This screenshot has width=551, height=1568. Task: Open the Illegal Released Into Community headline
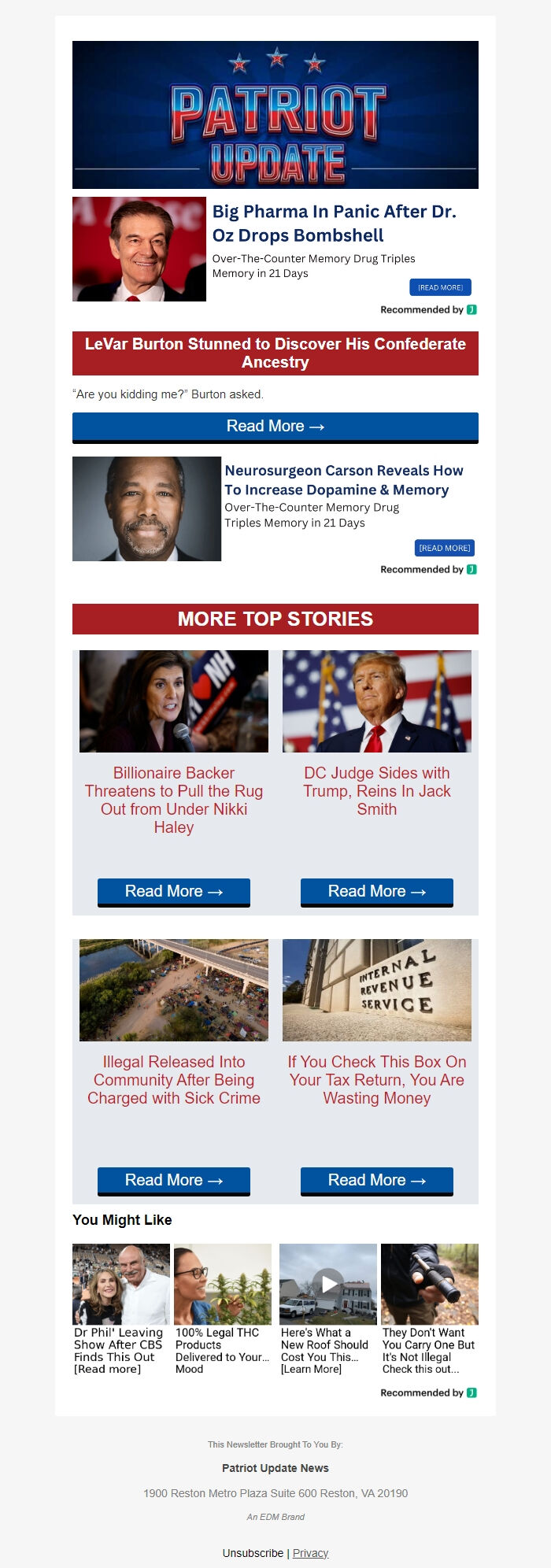[174, 1080]
